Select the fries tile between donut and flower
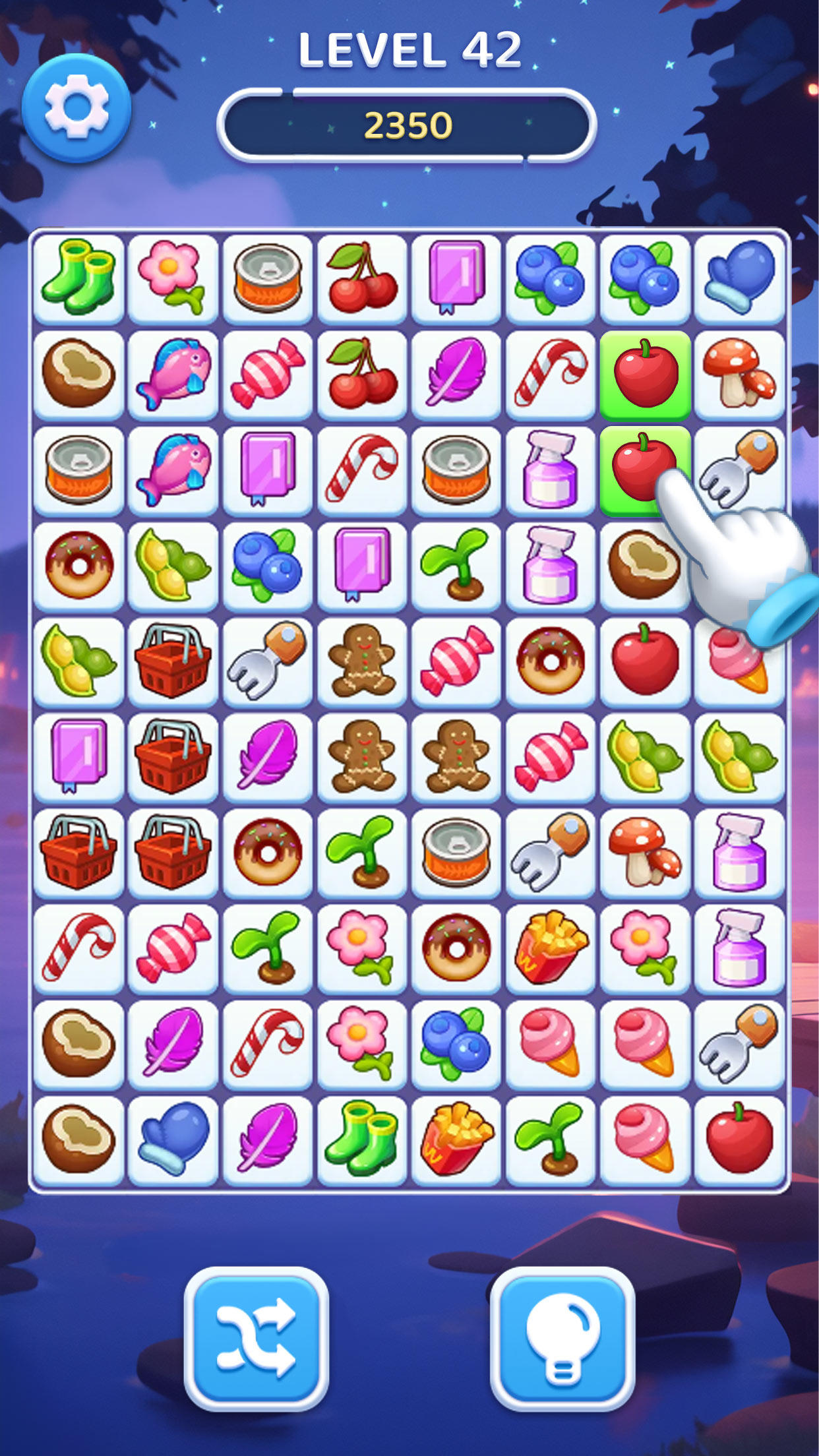This screenshot has height=1456, width=819. click(x=551, y=947)
